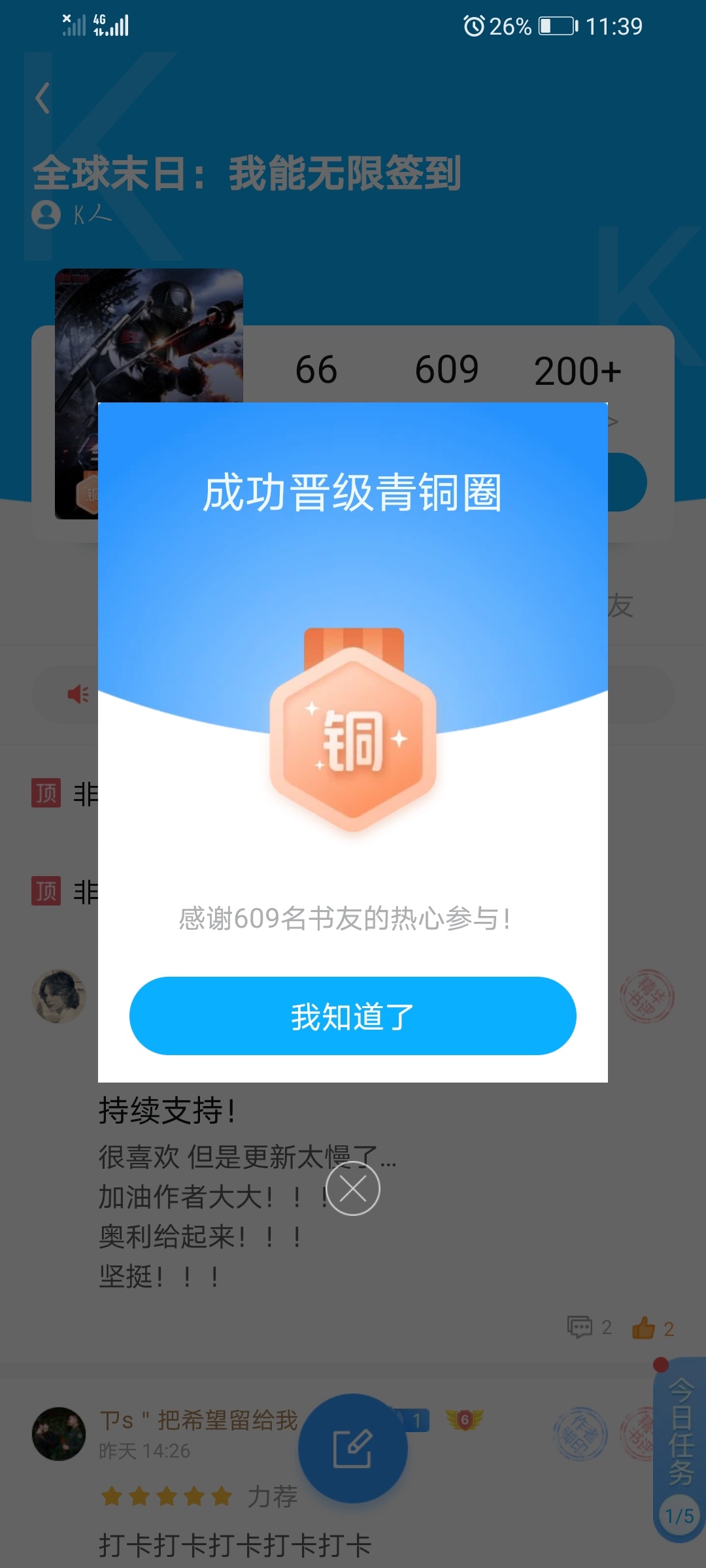Viewport: 706px width, 1568px height.
Task: Open comments on the 持续支持! review
Action: tap(590, 1327)
